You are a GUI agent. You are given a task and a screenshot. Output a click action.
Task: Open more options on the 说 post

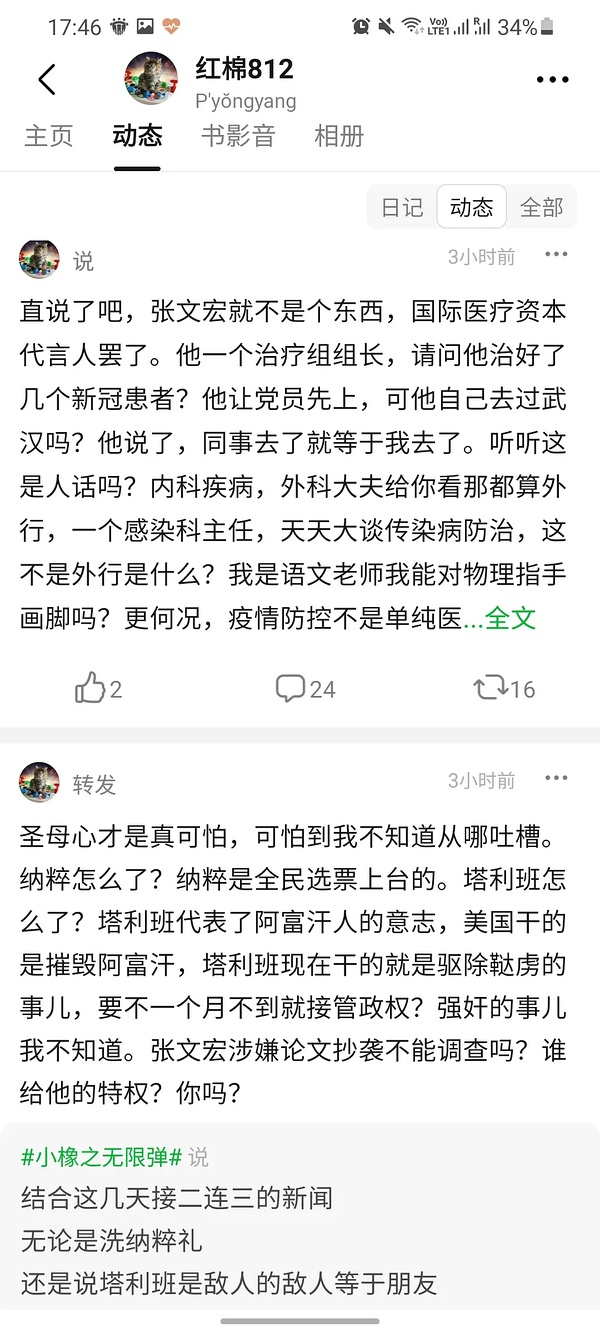coord(556,255)
